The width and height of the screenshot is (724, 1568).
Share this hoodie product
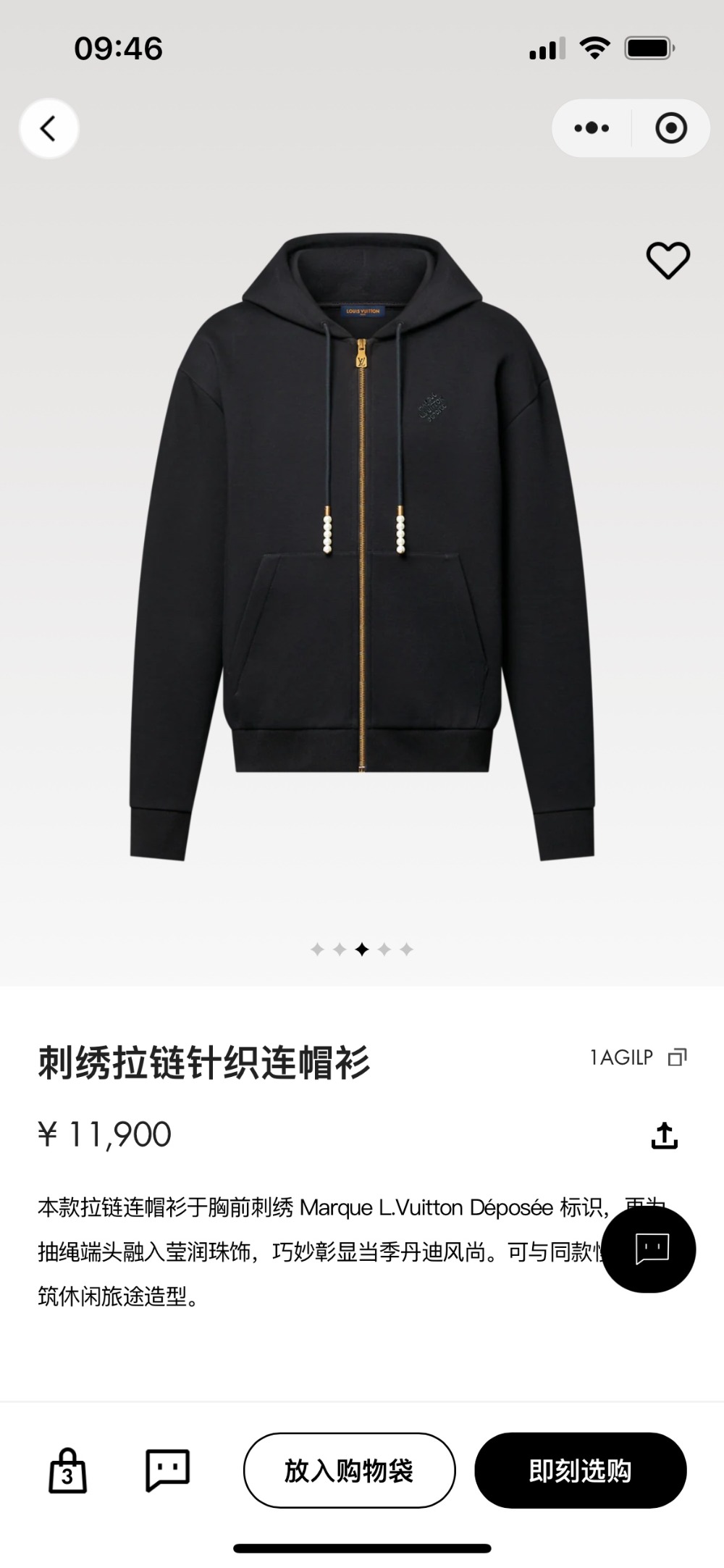664,1136
